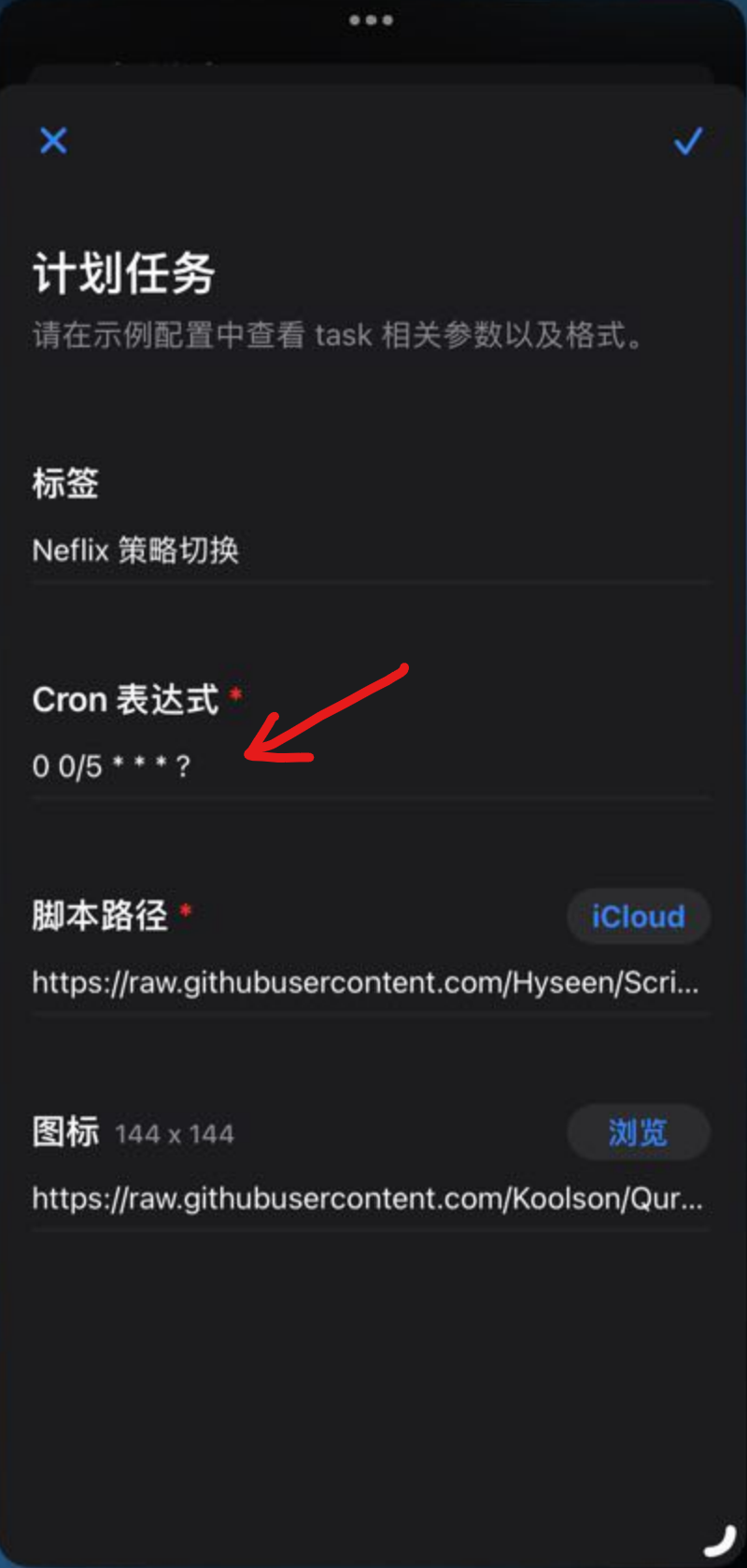The image size is (747, 1568).
Task: Close the 计划任务 editor with X
Action: tap(53, 141)
